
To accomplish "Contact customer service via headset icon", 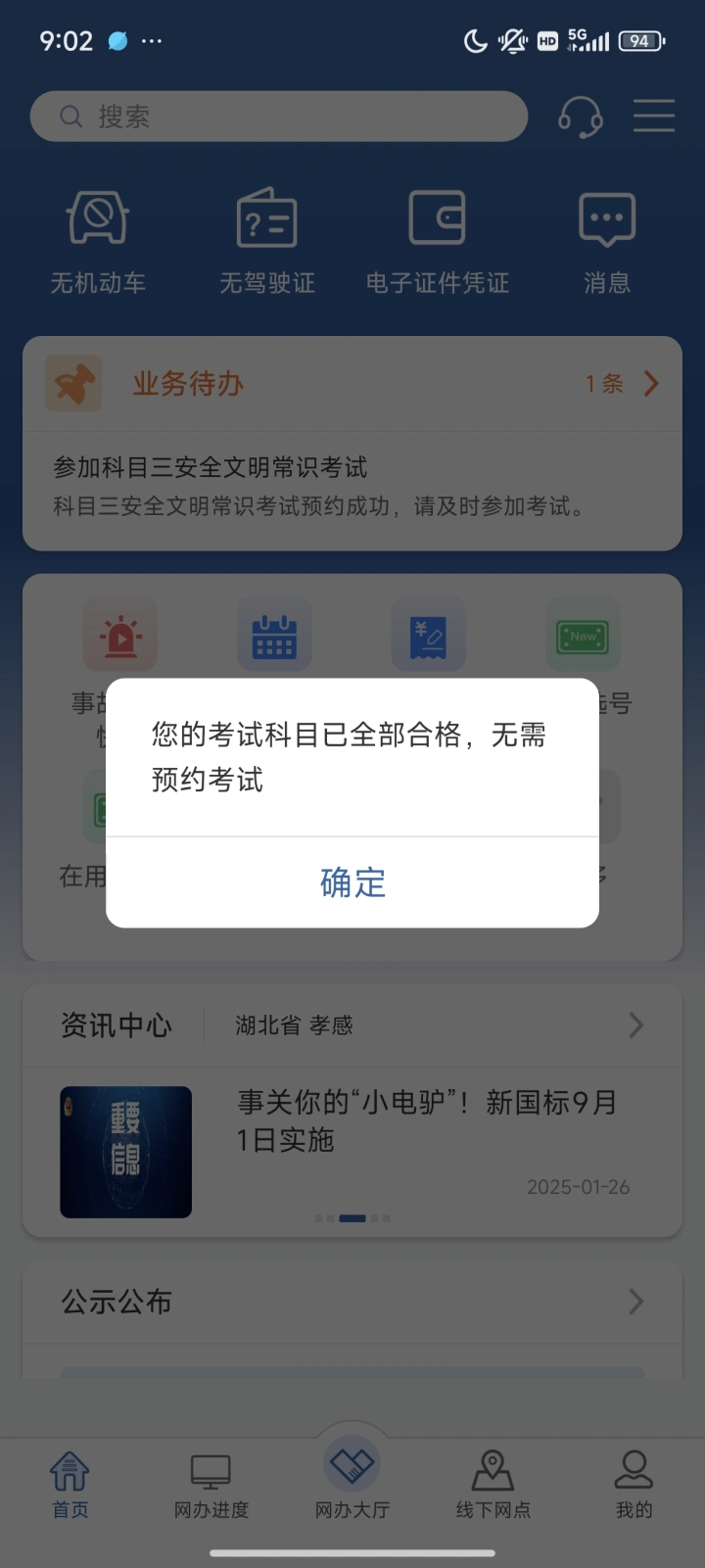I will (580, 117).
